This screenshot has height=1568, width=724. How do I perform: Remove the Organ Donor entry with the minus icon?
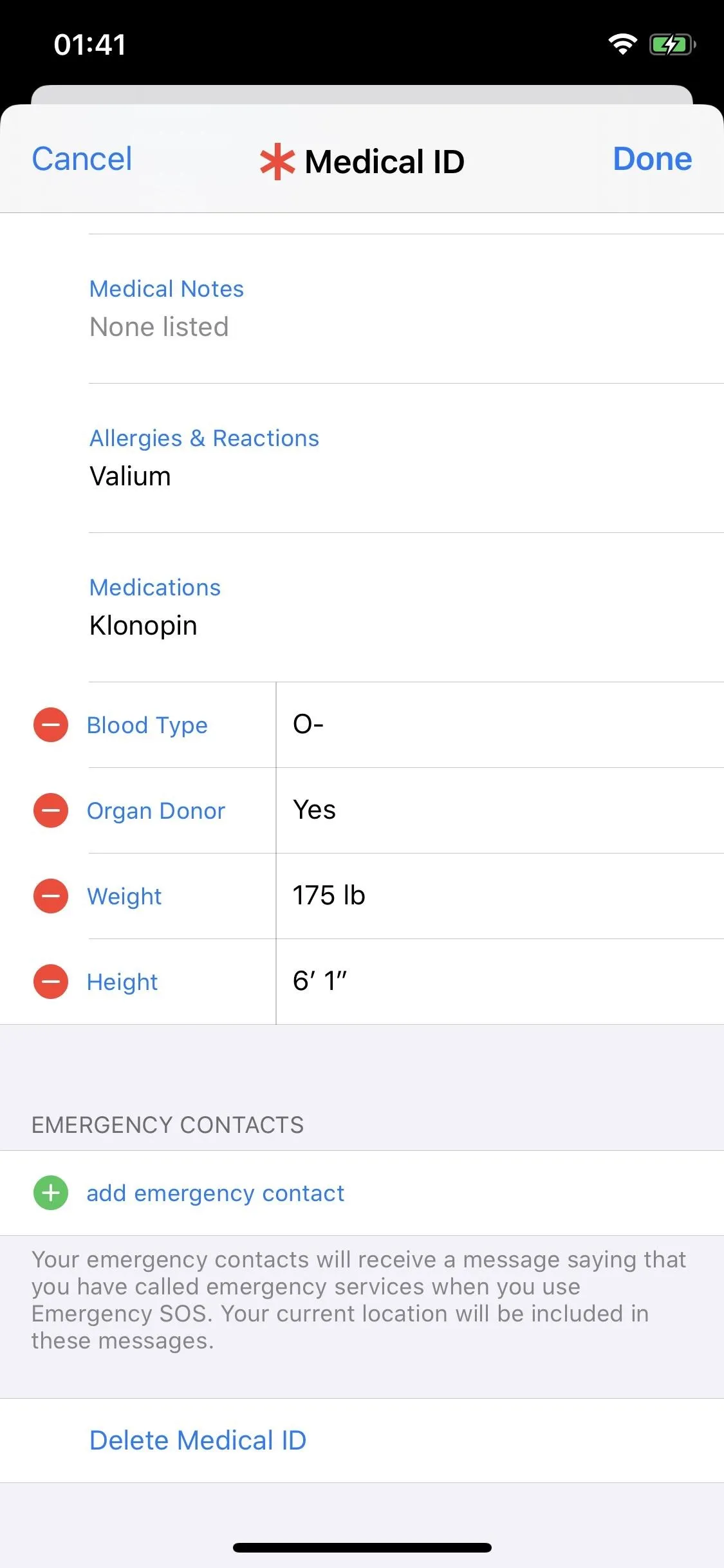[x=51, y=810]
